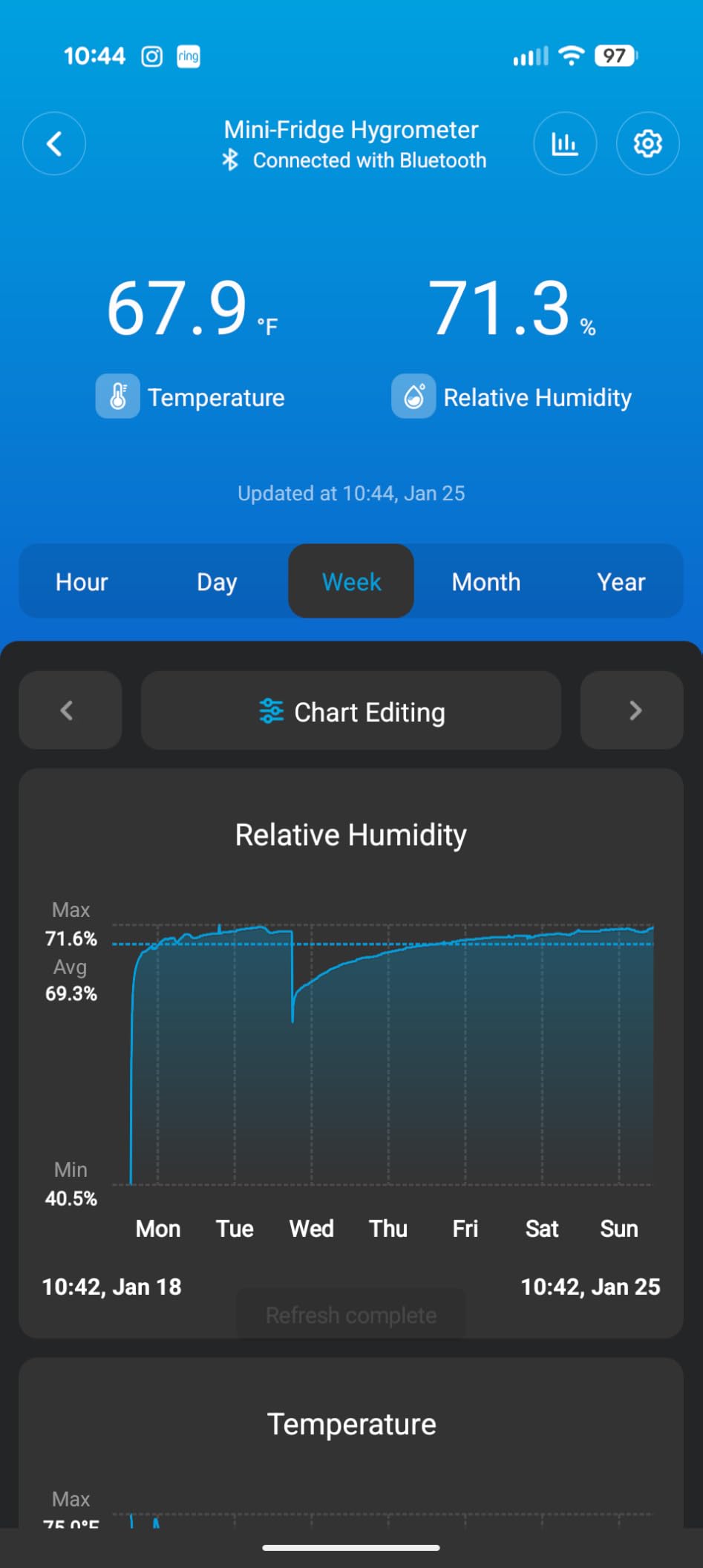Tap the Bluetooth icon next to connection status
The width and height of the screenshot is (703, 1568).
(230, 160)
